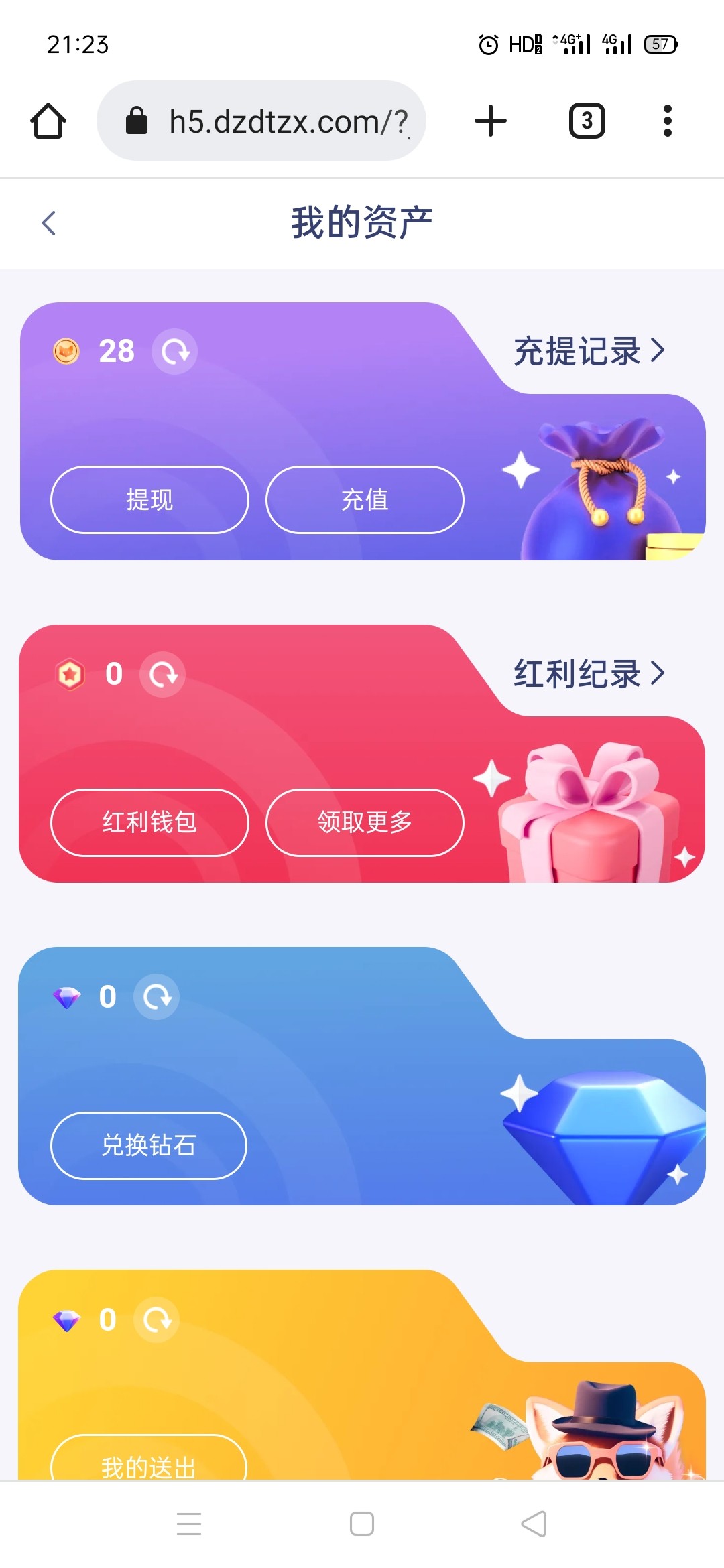Refresh the balance on the yellow card

(156, 1319)
